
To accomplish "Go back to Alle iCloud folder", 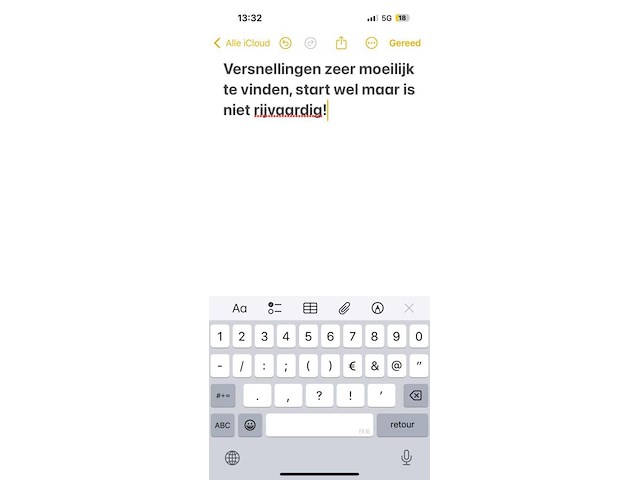I will point(242,43).
